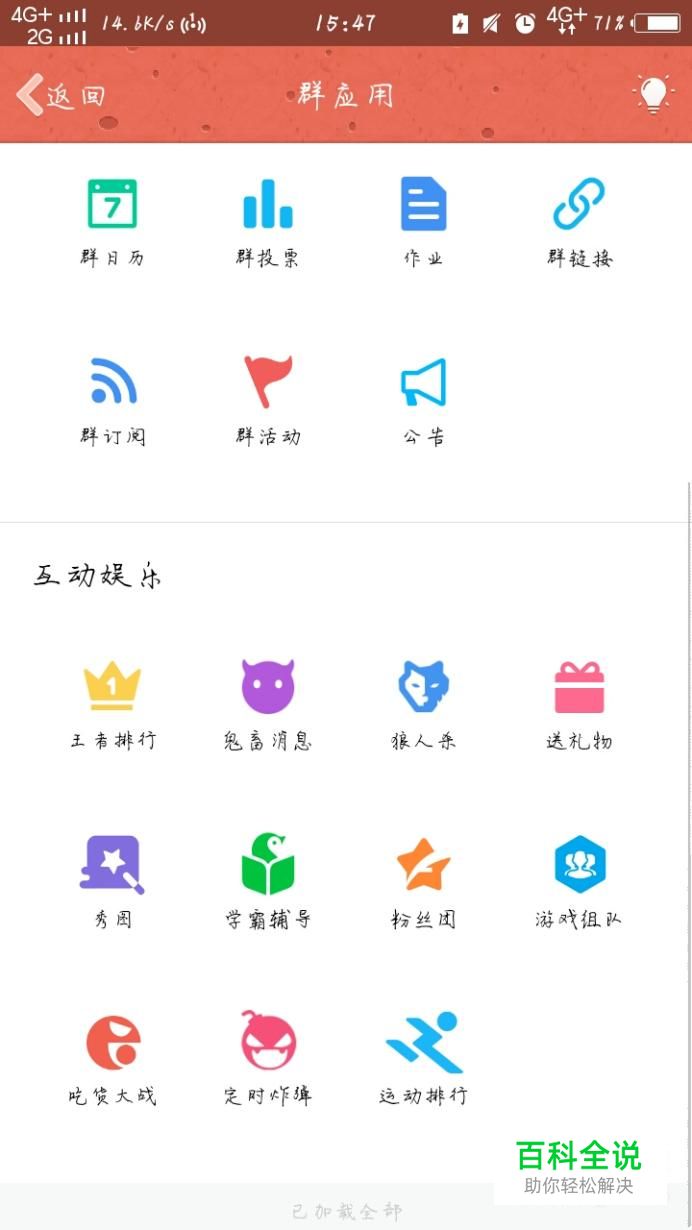The height and width of the screenshot is (1230, 692).
Task: Open 群链接 group links
Action: click(x=579, y=223)
